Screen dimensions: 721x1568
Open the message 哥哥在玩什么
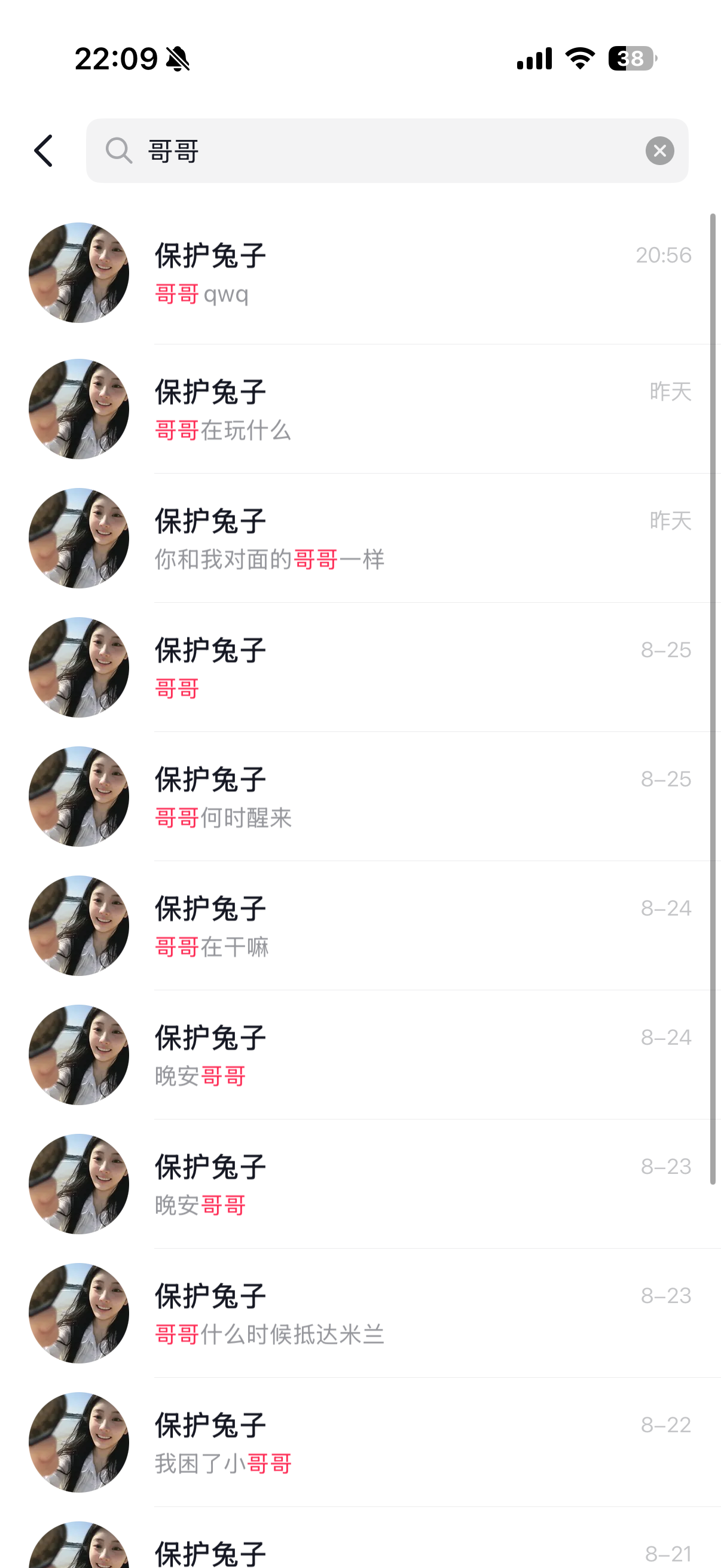[360, 409]
